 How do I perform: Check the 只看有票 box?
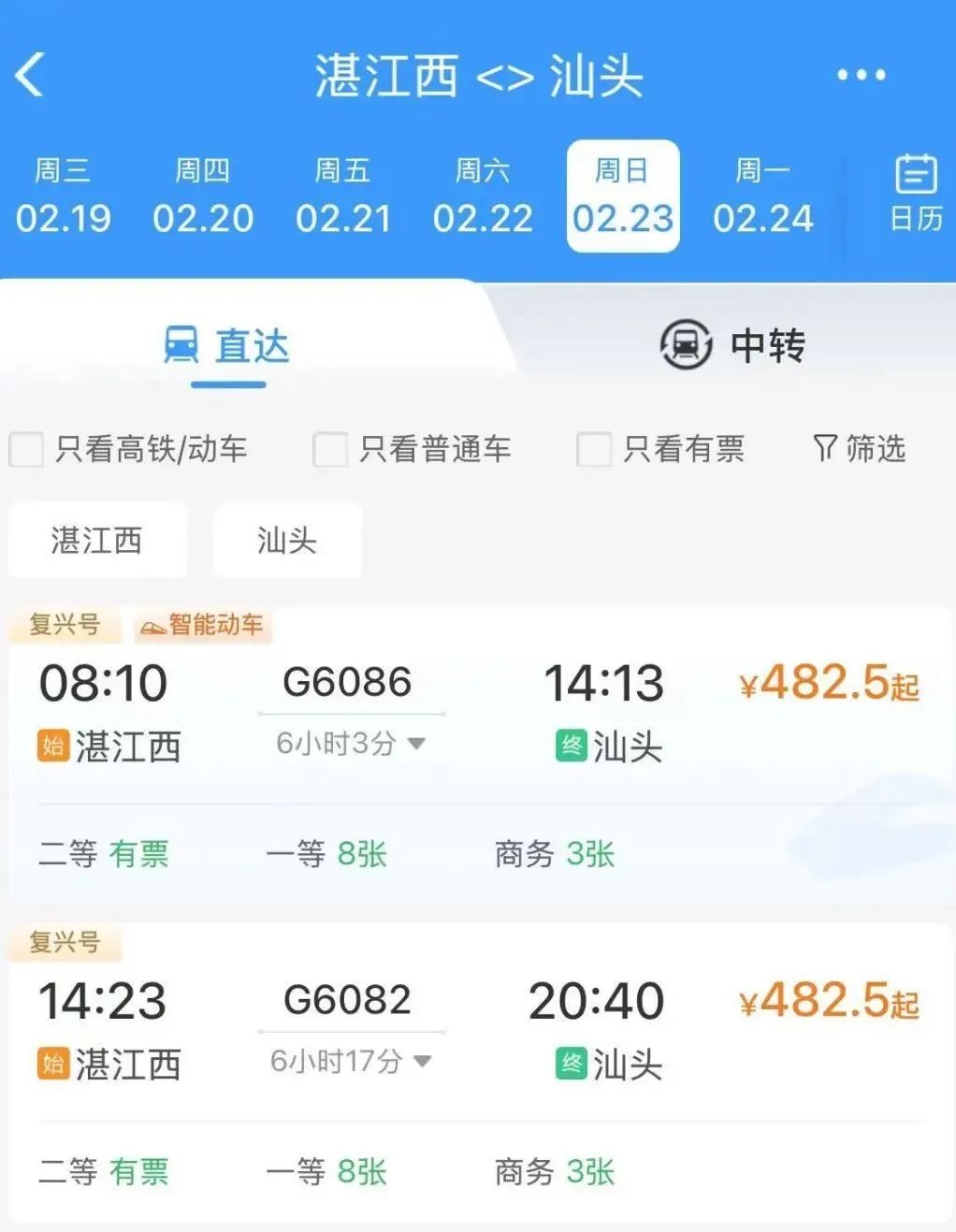594,450
